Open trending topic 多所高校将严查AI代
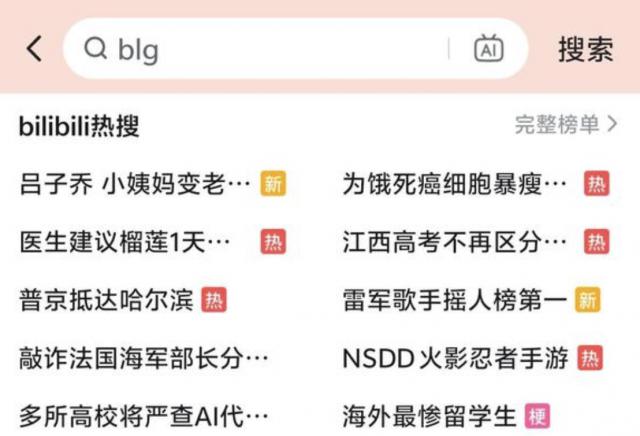The height and width of the screenshot is (436, 640). coord(144,416)
